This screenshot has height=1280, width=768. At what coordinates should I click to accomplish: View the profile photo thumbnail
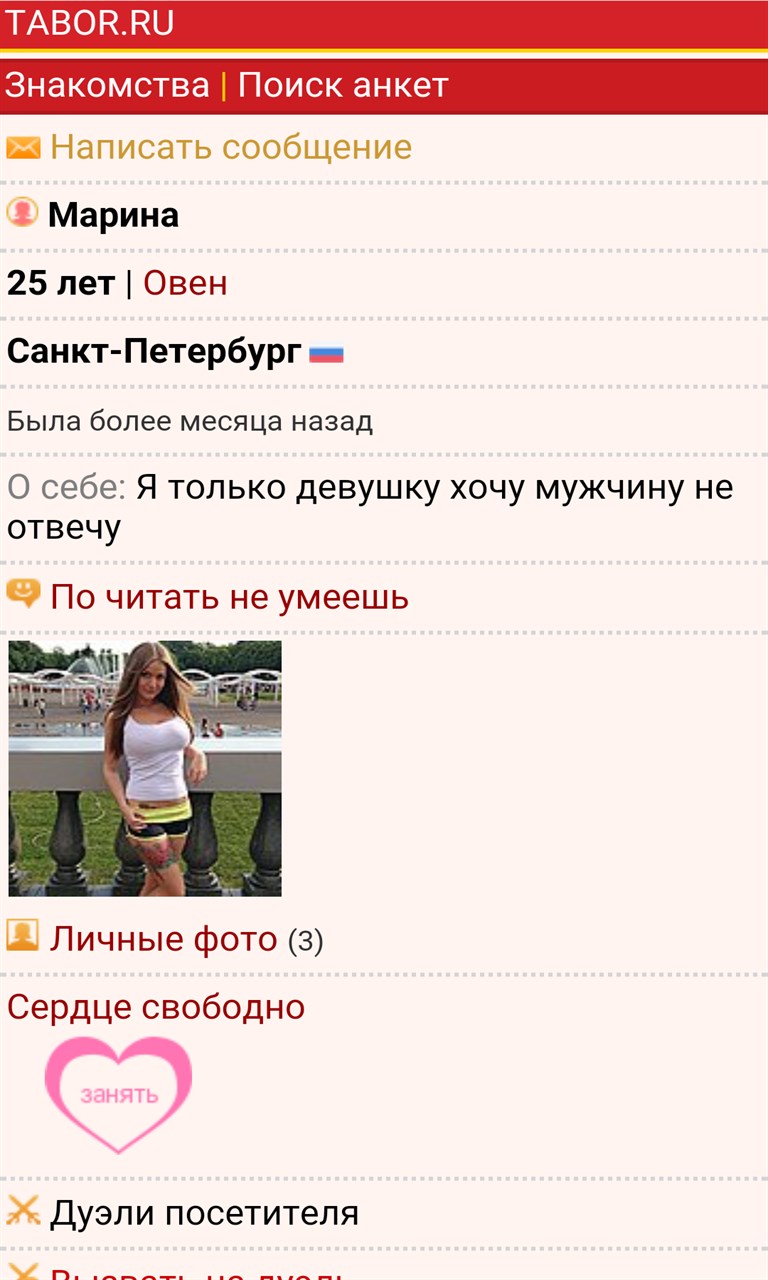point(145,768)
